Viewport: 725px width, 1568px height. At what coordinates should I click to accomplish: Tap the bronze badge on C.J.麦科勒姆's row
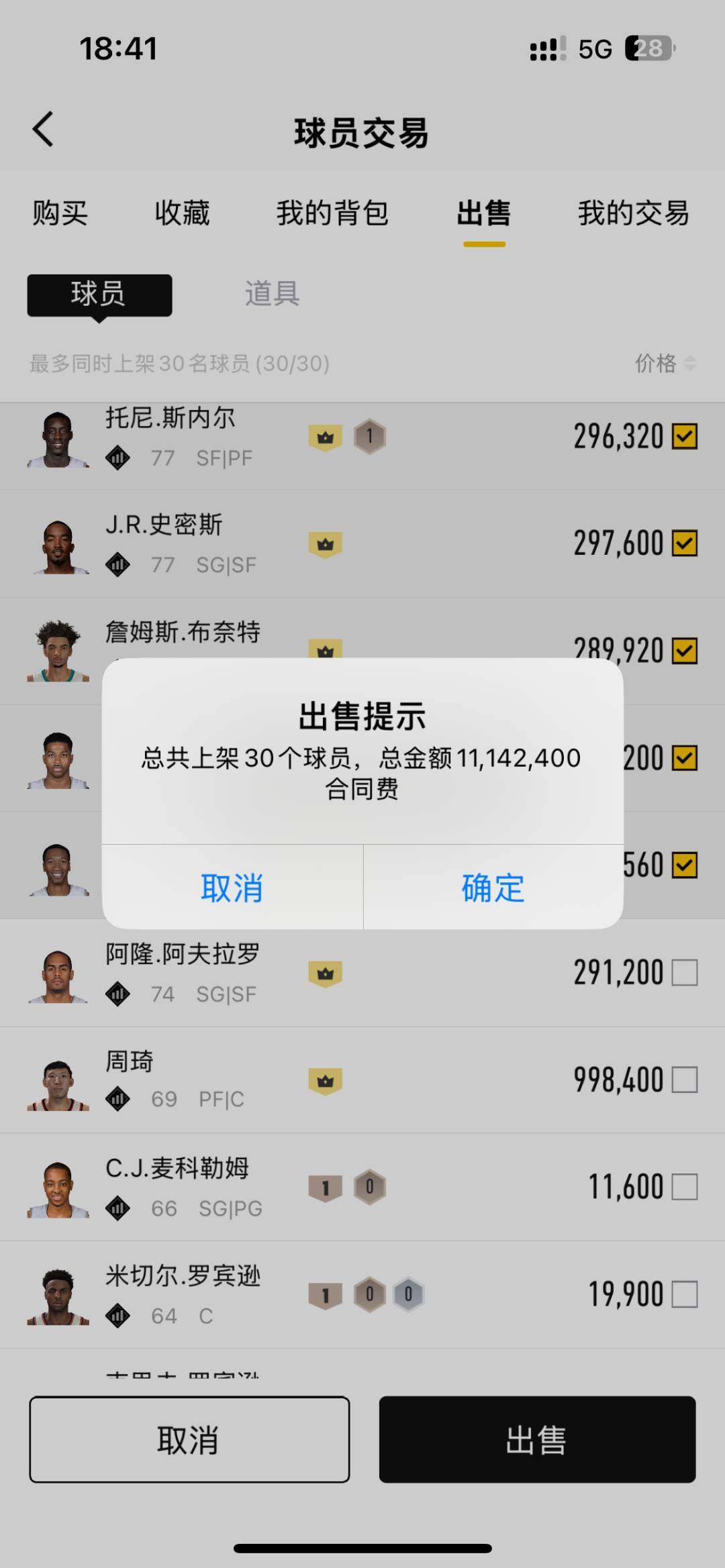326,1186
